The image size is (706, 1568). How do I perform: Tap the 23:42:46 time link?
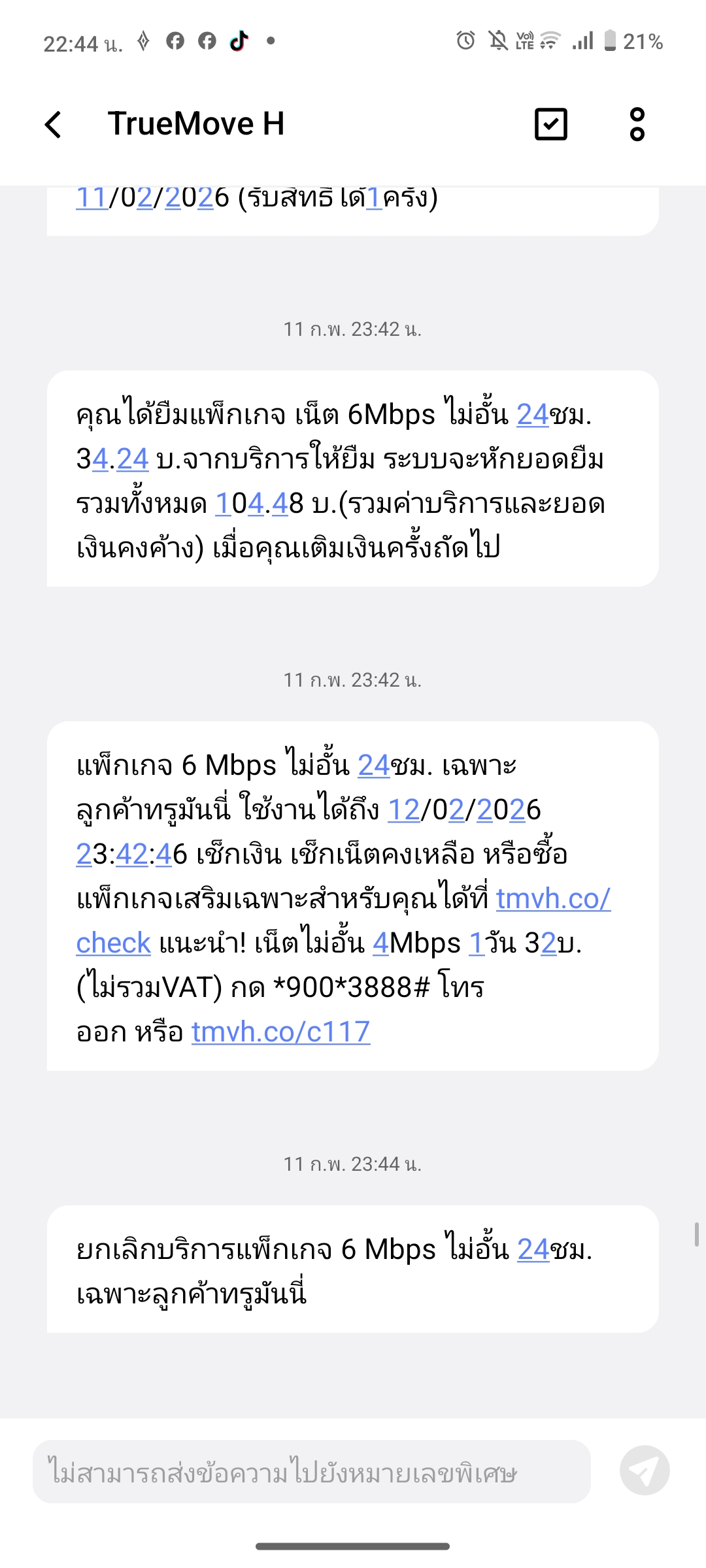click(132, 855)
